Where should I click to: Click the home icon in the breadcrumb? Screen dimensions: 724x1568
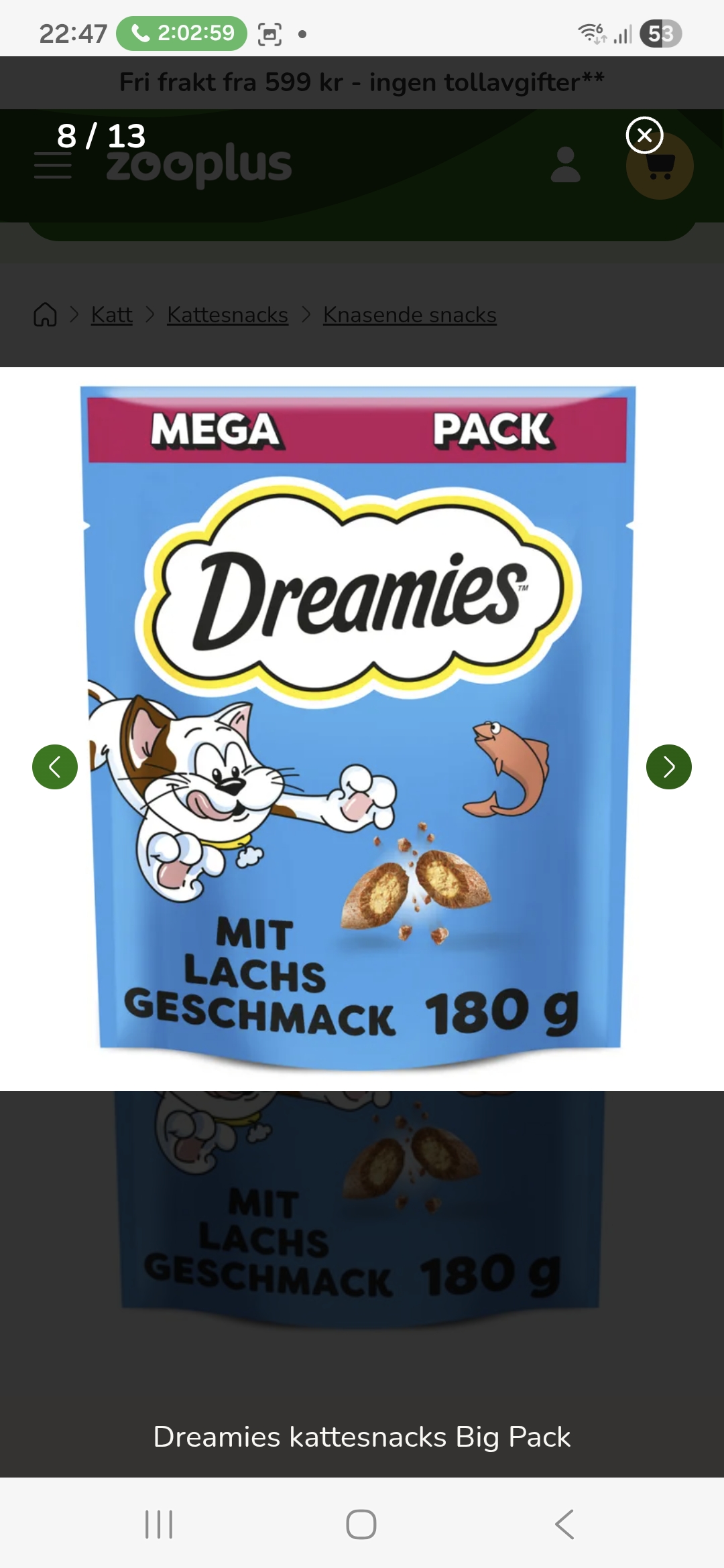[46, 314]
